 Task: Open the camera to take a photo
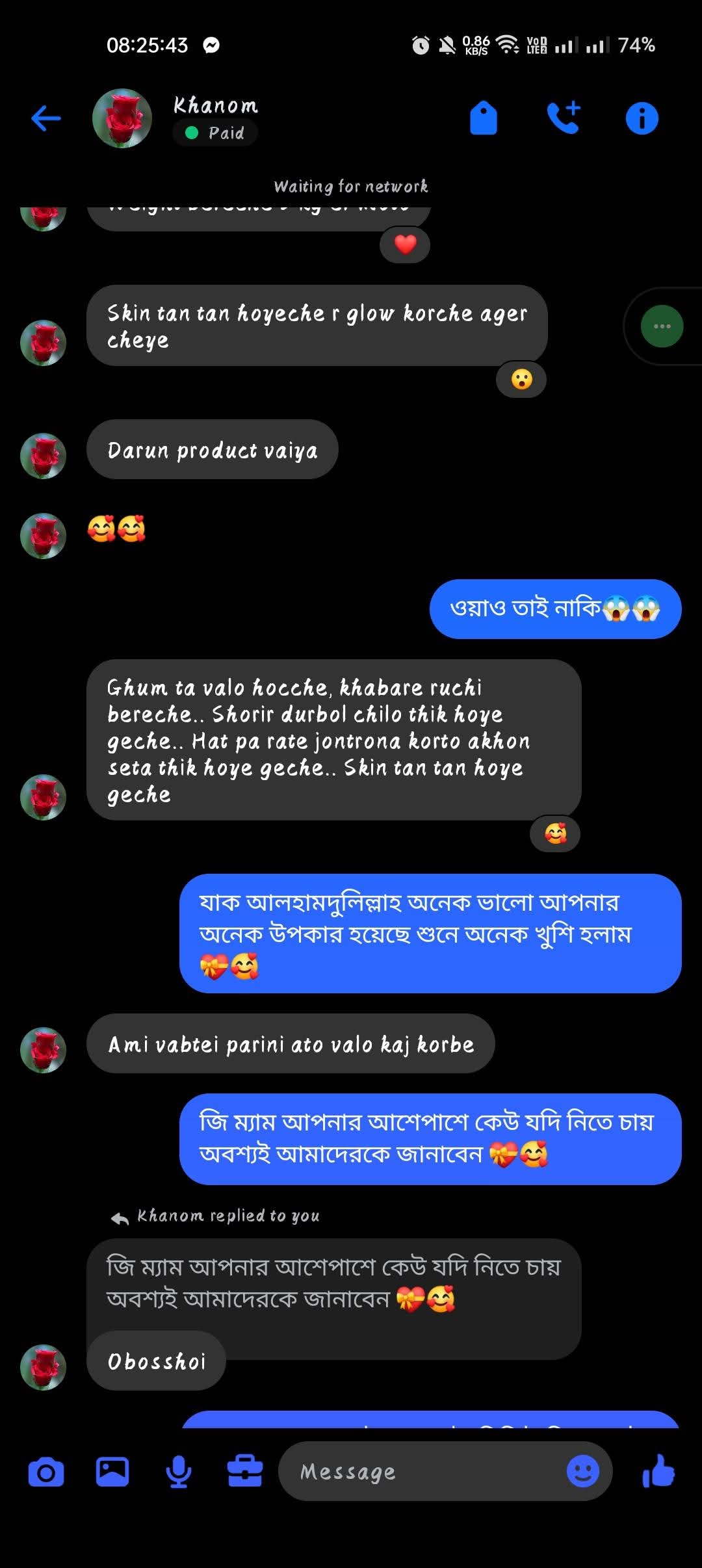(x=46, y=1472)
